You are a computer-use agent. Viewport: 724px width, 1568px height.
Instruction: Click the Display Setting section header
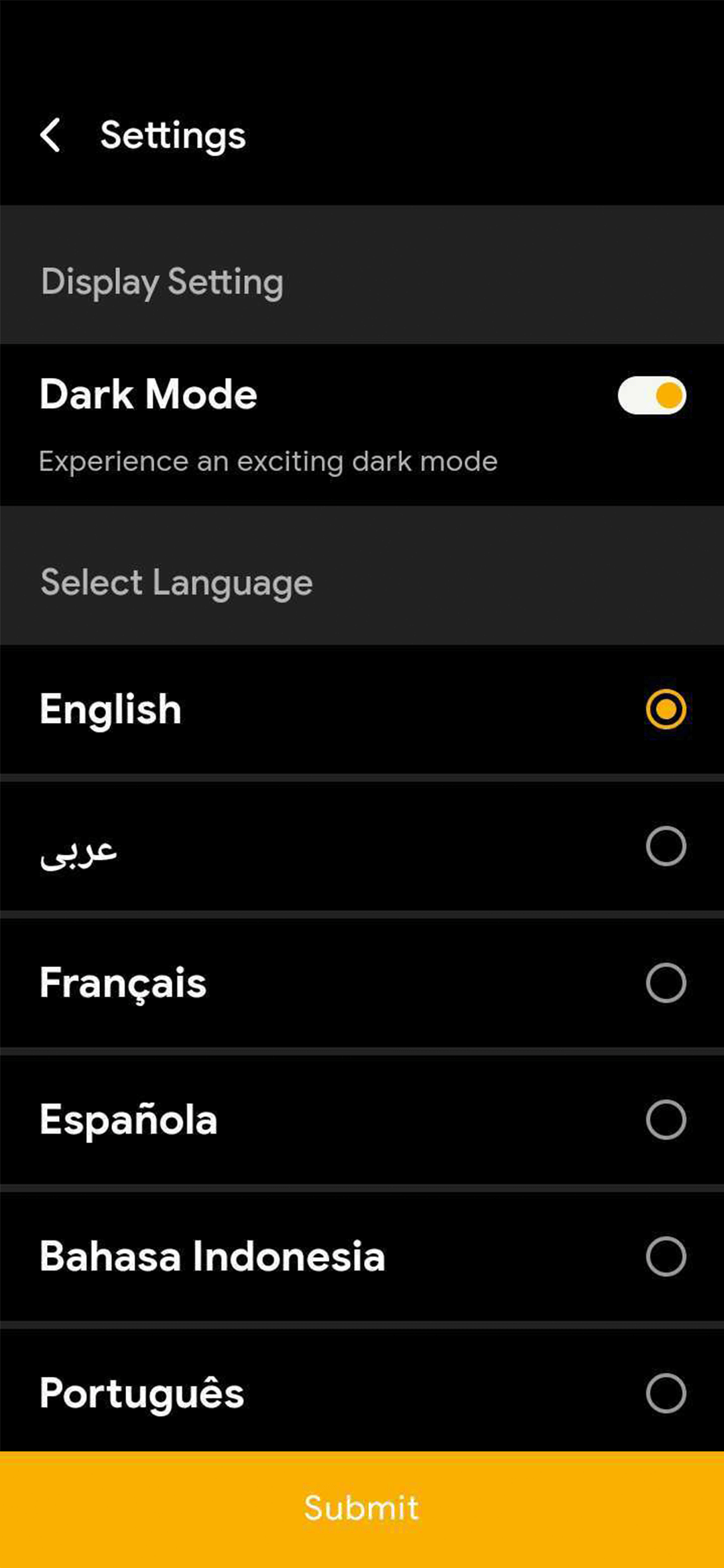point(162,281)
